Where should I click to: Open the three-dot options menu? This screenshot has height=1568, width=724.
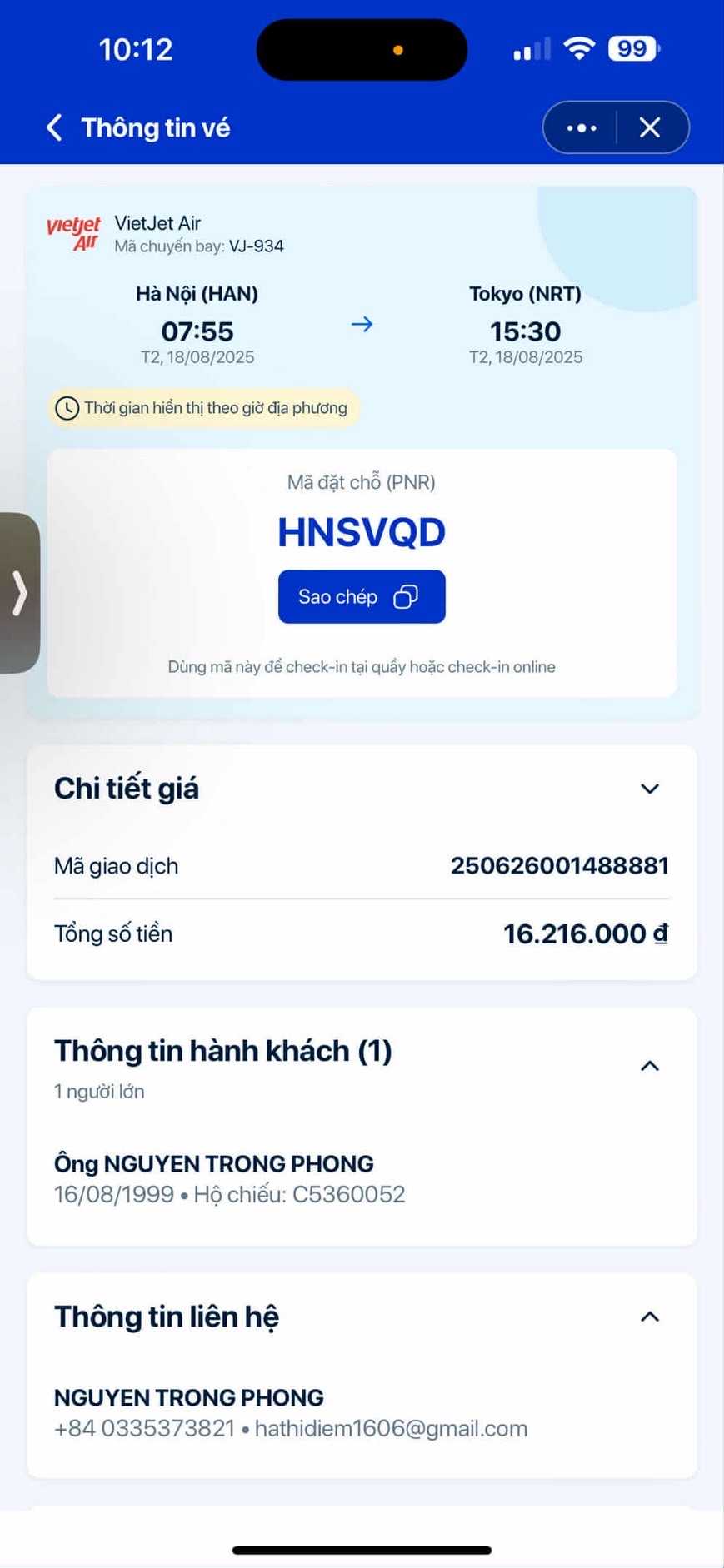tap(581, 127)
